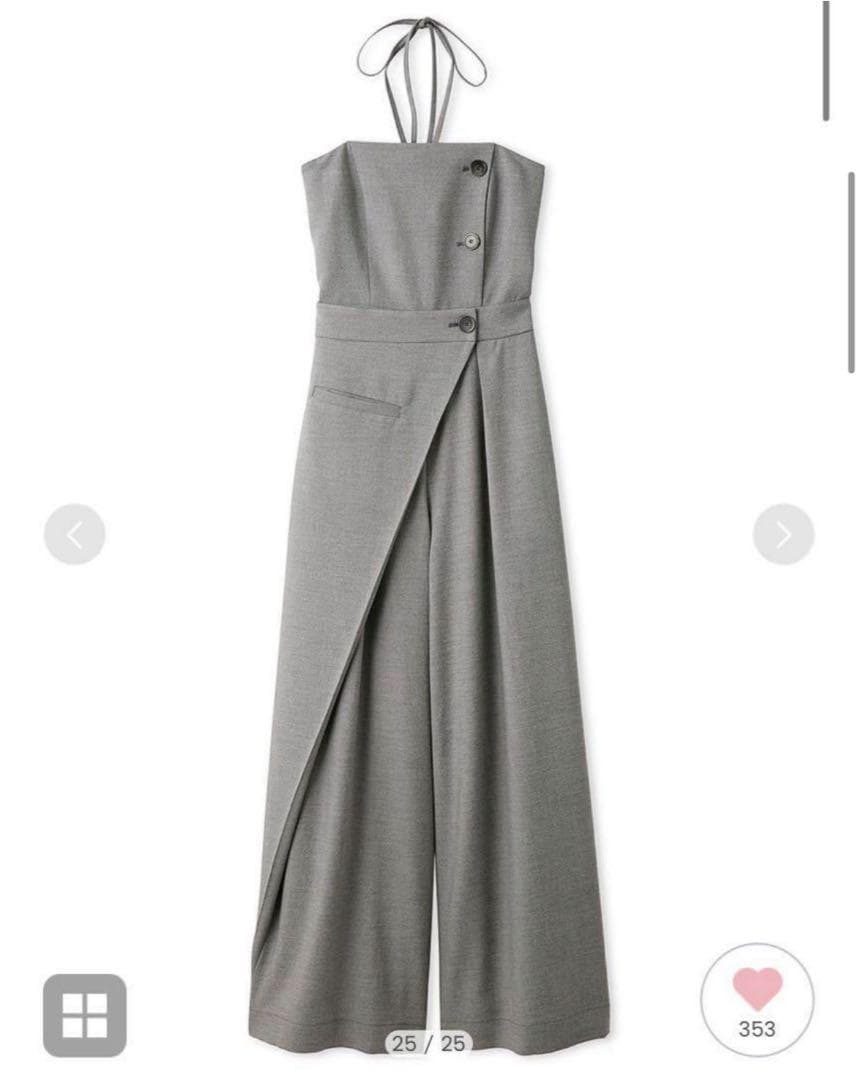Advance to the next product photo
Image resolution: width=862 pixels, height=1080 pixels.
click(x=783, y=534)
